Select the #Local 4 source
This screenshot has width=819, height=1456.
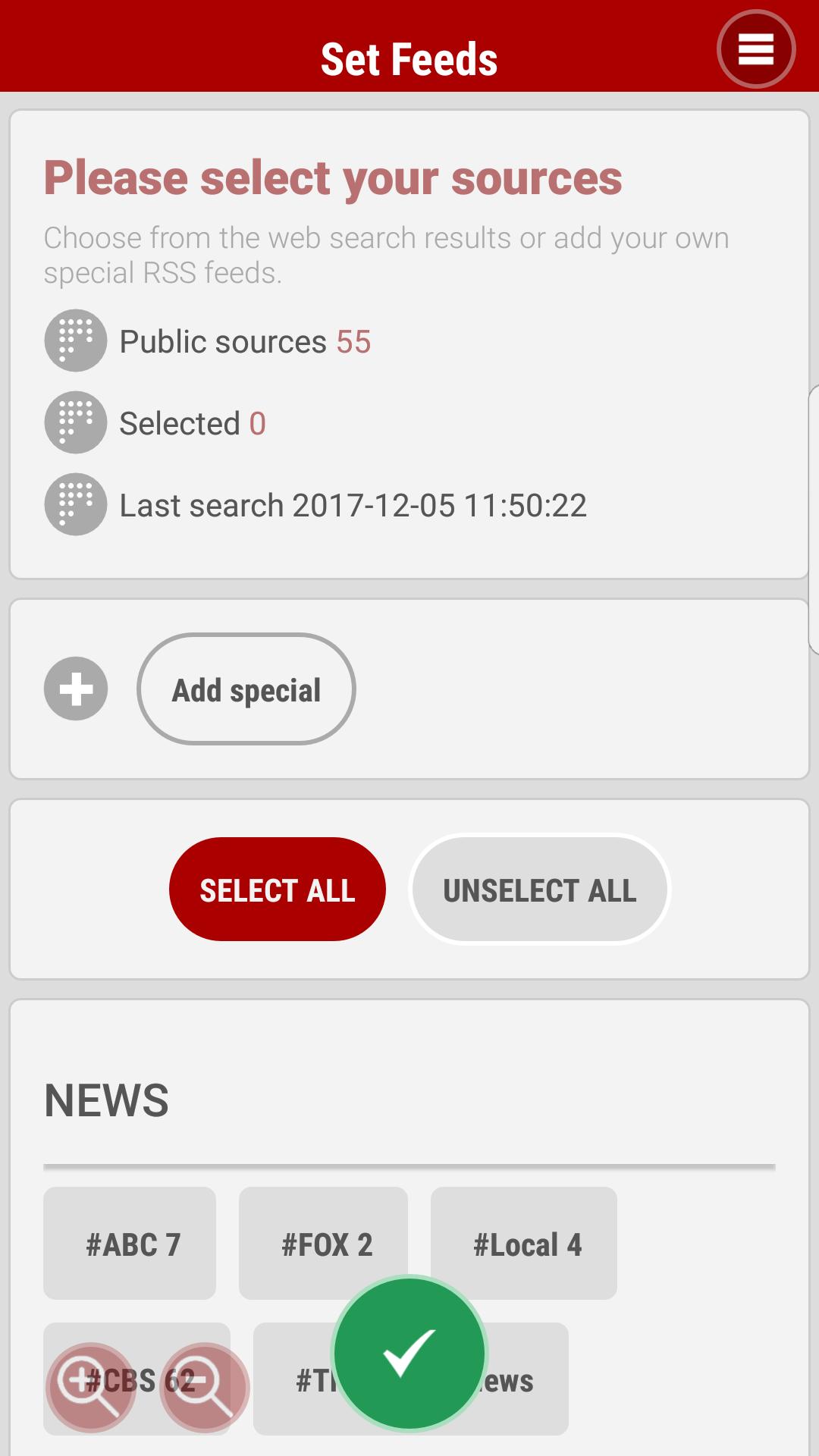coord(524,1244)
